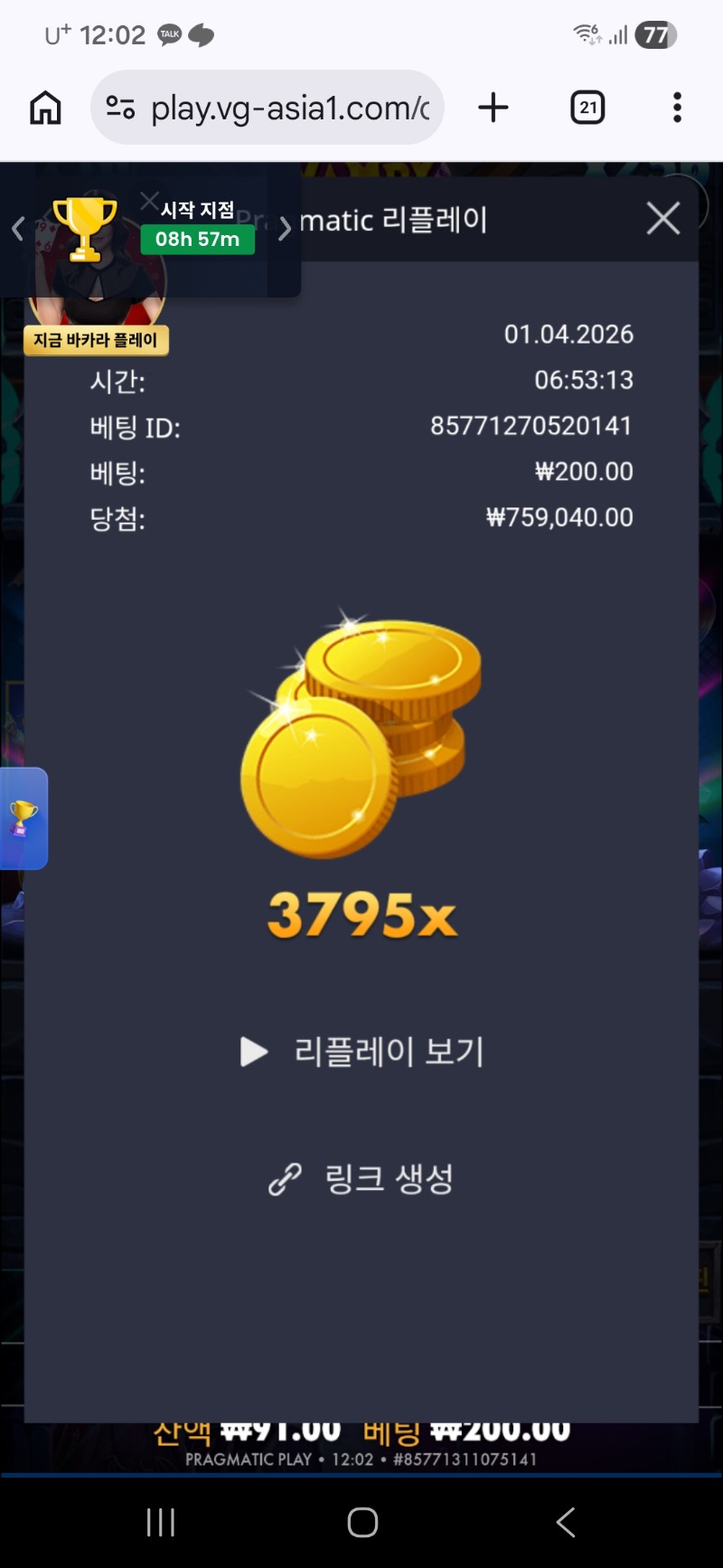Open the trophy side tab
The height and width of the screenshot is (1568, 723).
(23, 817)
